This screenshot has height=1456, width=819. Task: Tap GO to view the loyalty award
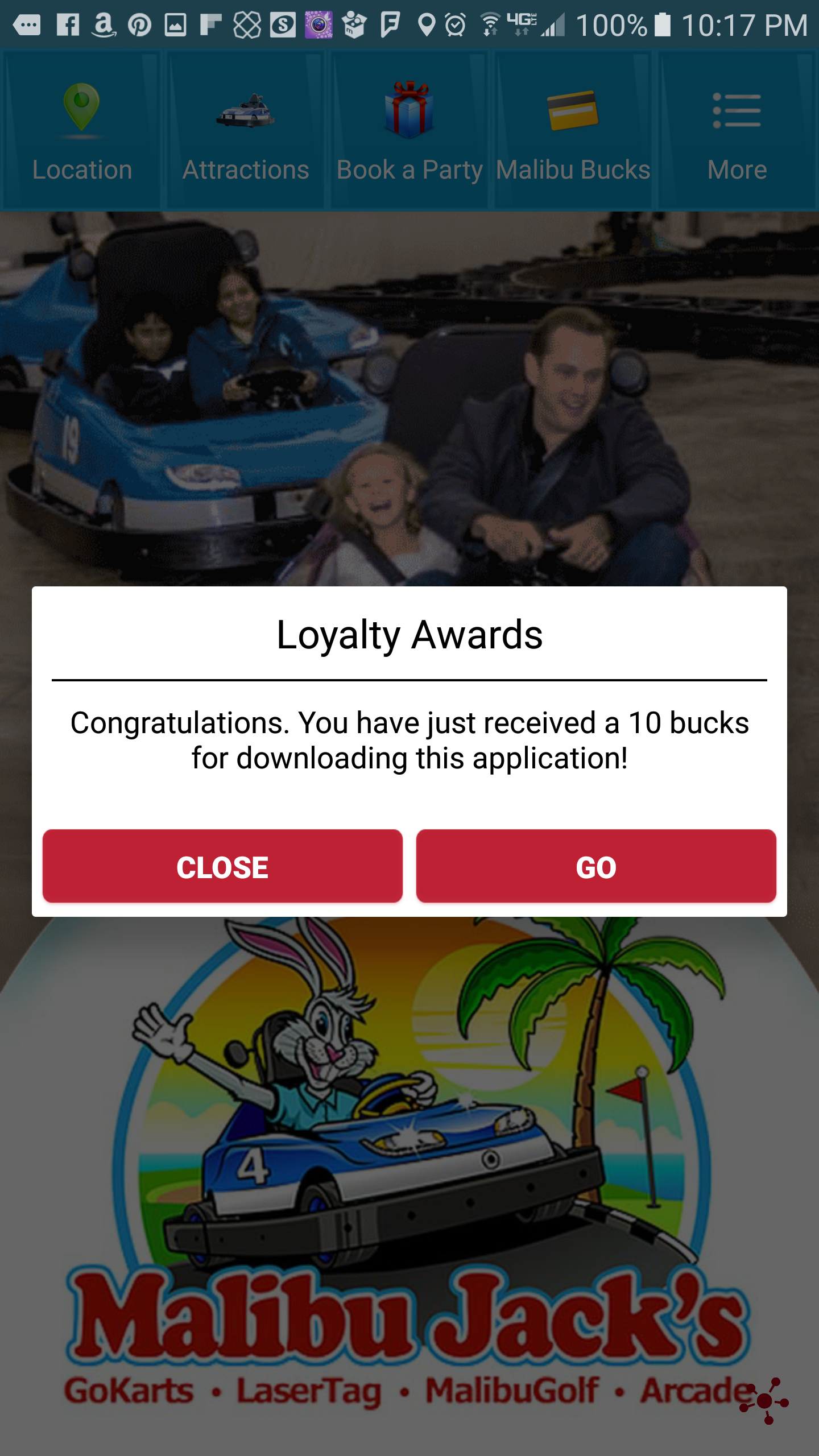(596, 866)
